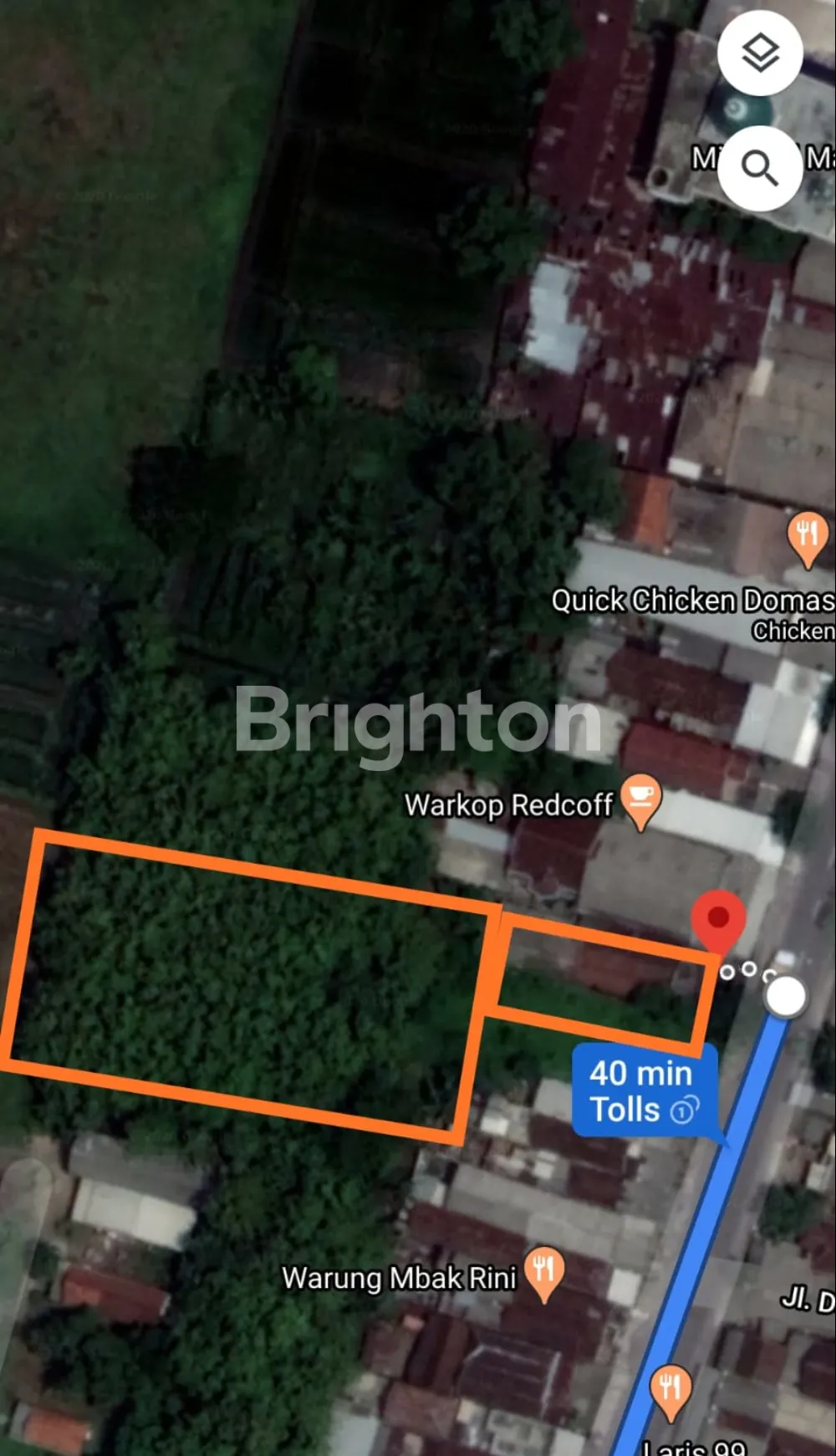Tap the Laris 99 restaurant pin
This screenshot has width=836, height=1456.
670,1387
